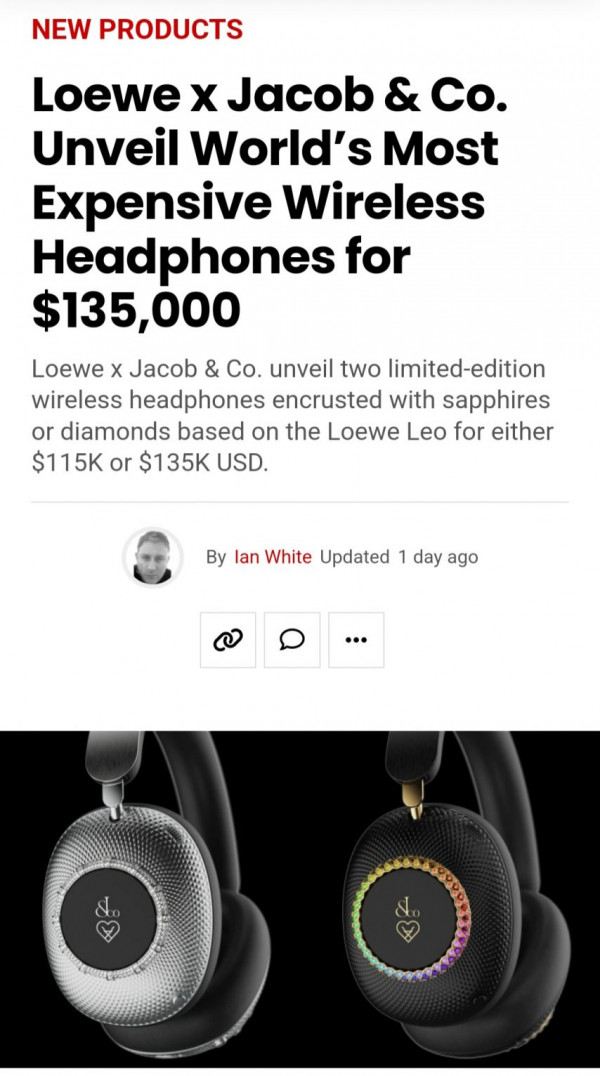This screenshot has width=600, height=1076.
Task: Open the NEW PRODUCTS category link
Action: (x=137, y=29)
